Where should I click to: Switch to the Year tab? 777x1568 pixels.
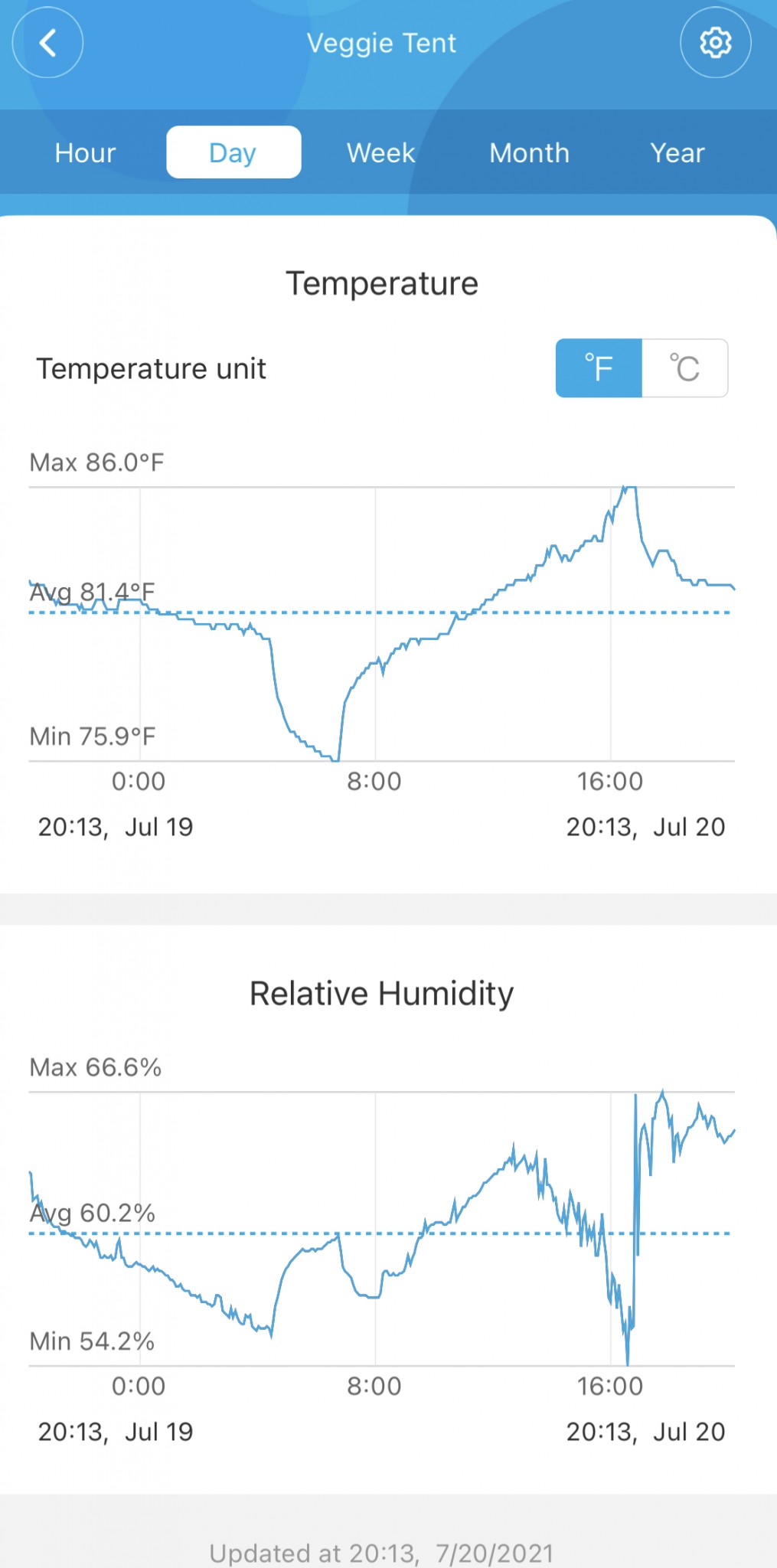[677, 153]
